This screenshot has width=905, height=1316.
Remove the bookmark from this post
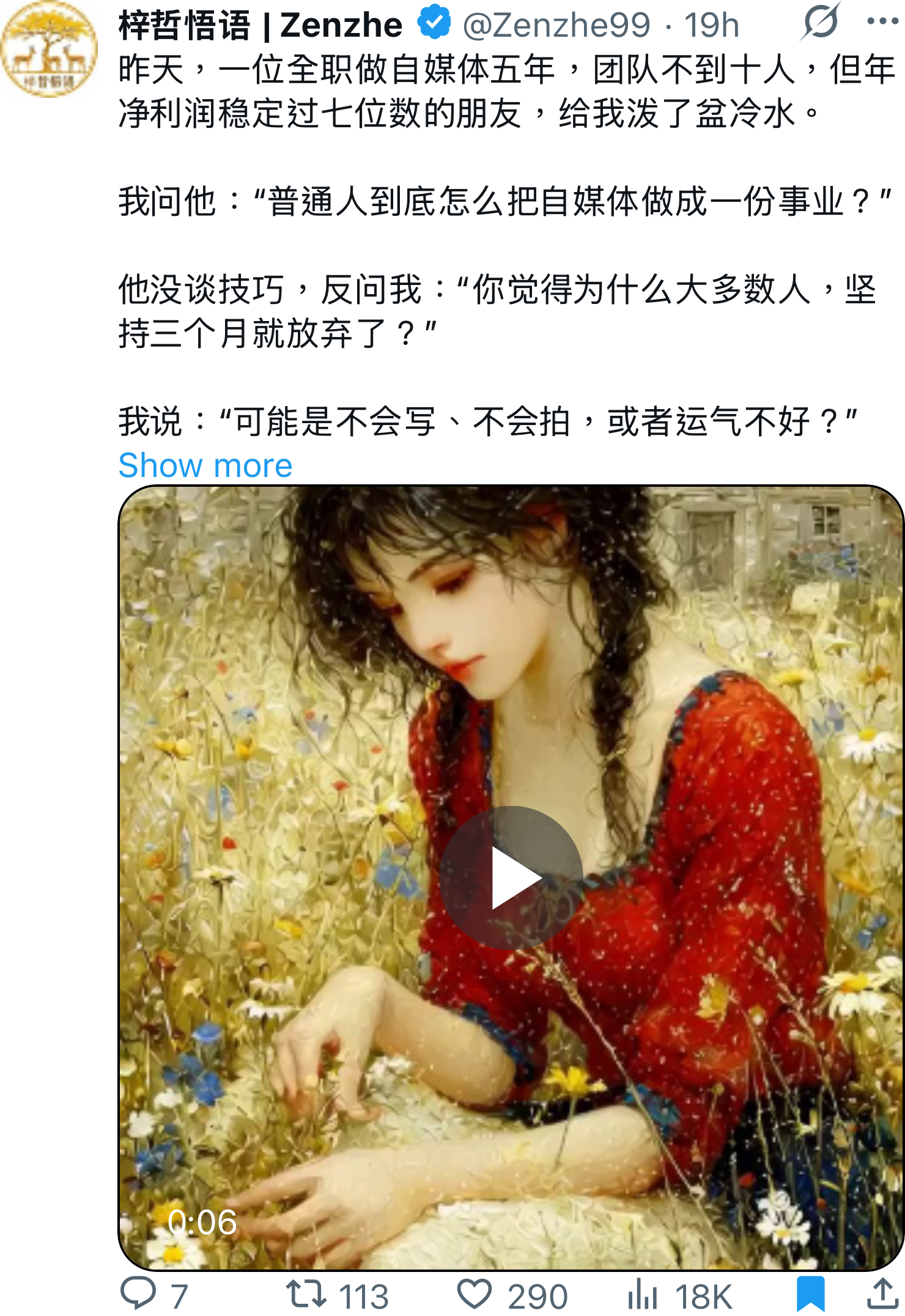click(810, 1293)
